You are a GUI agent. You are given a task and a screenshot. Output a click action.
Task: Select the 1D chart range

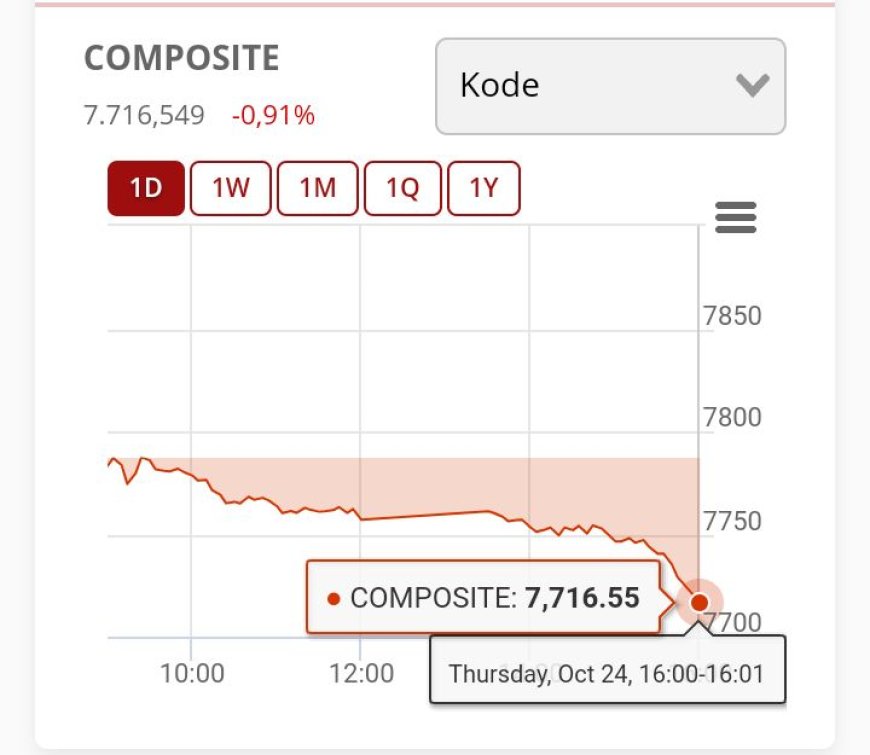pyautogui.click(x=146, y=188)
